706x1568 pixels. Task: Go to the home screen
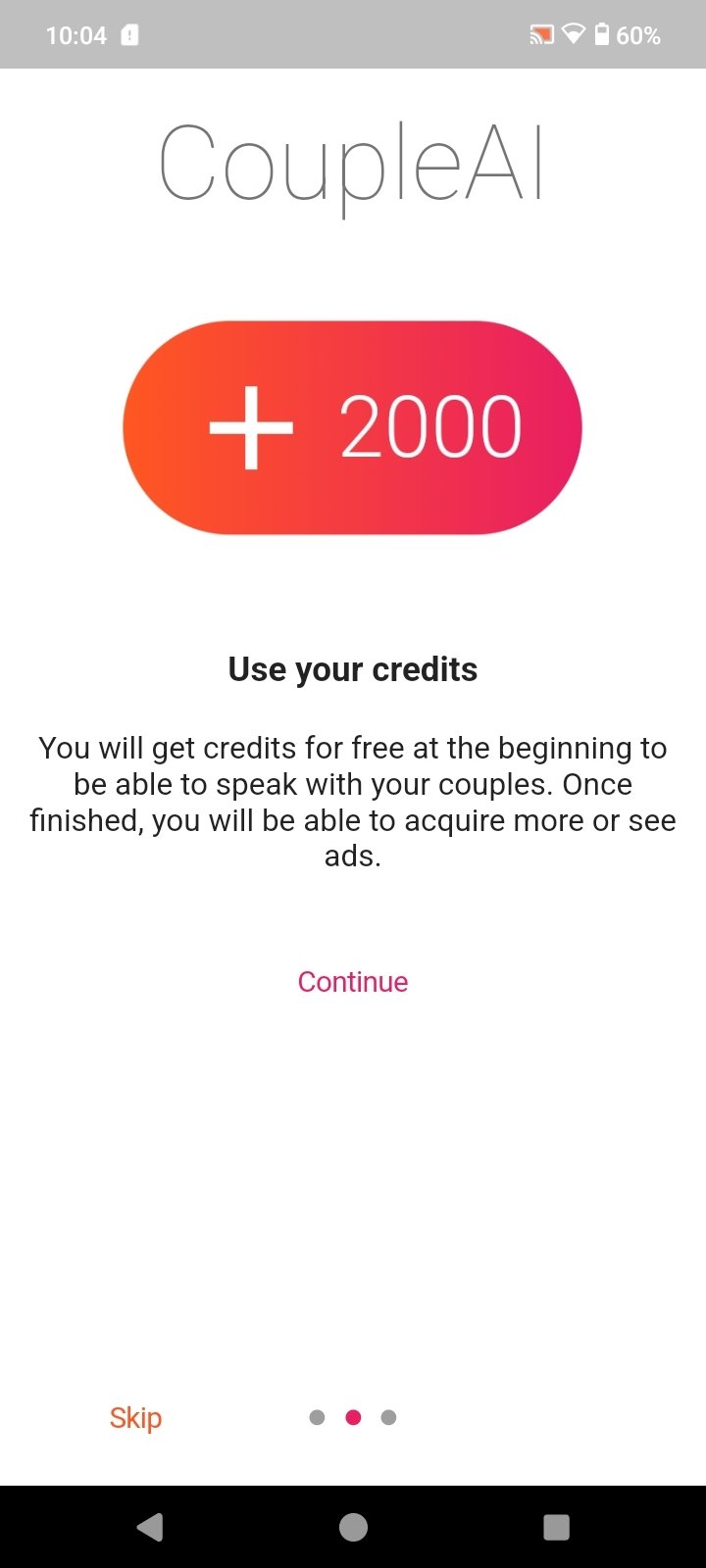(353, 1527)
